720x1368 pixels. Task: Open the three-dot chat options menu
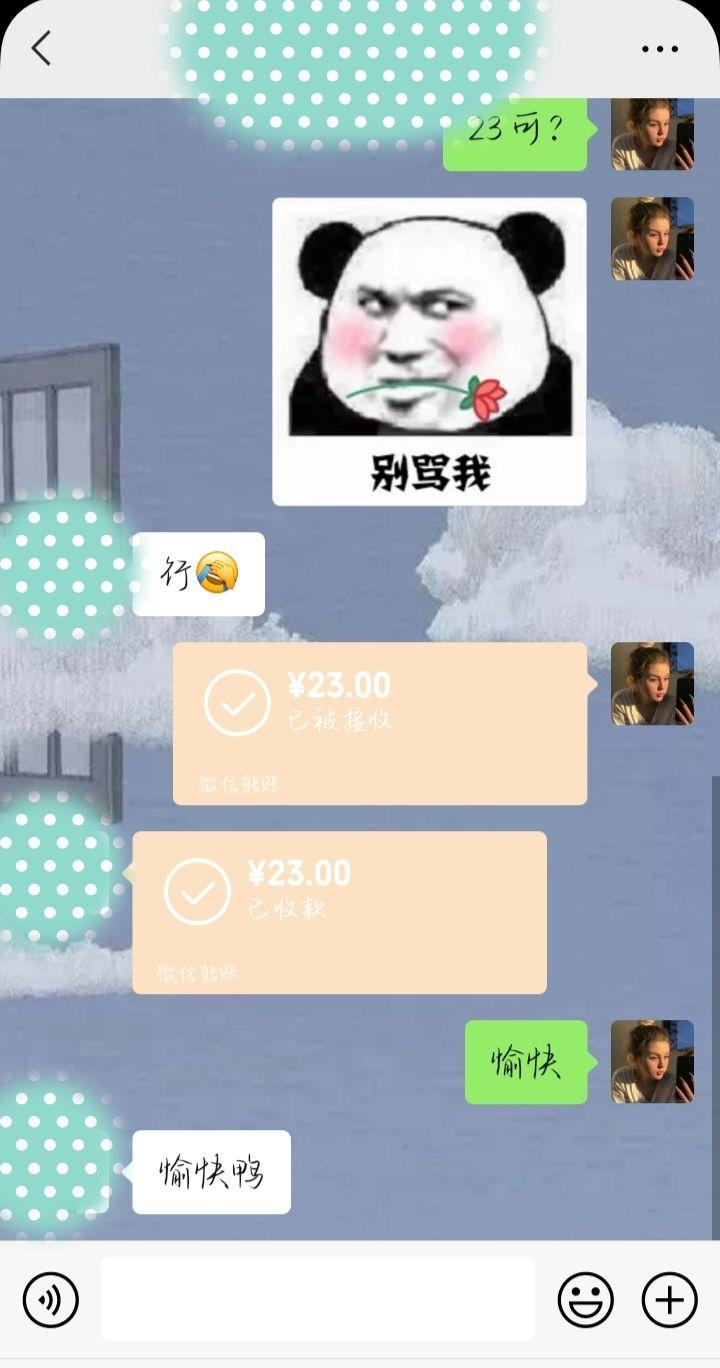click(659, 48)
